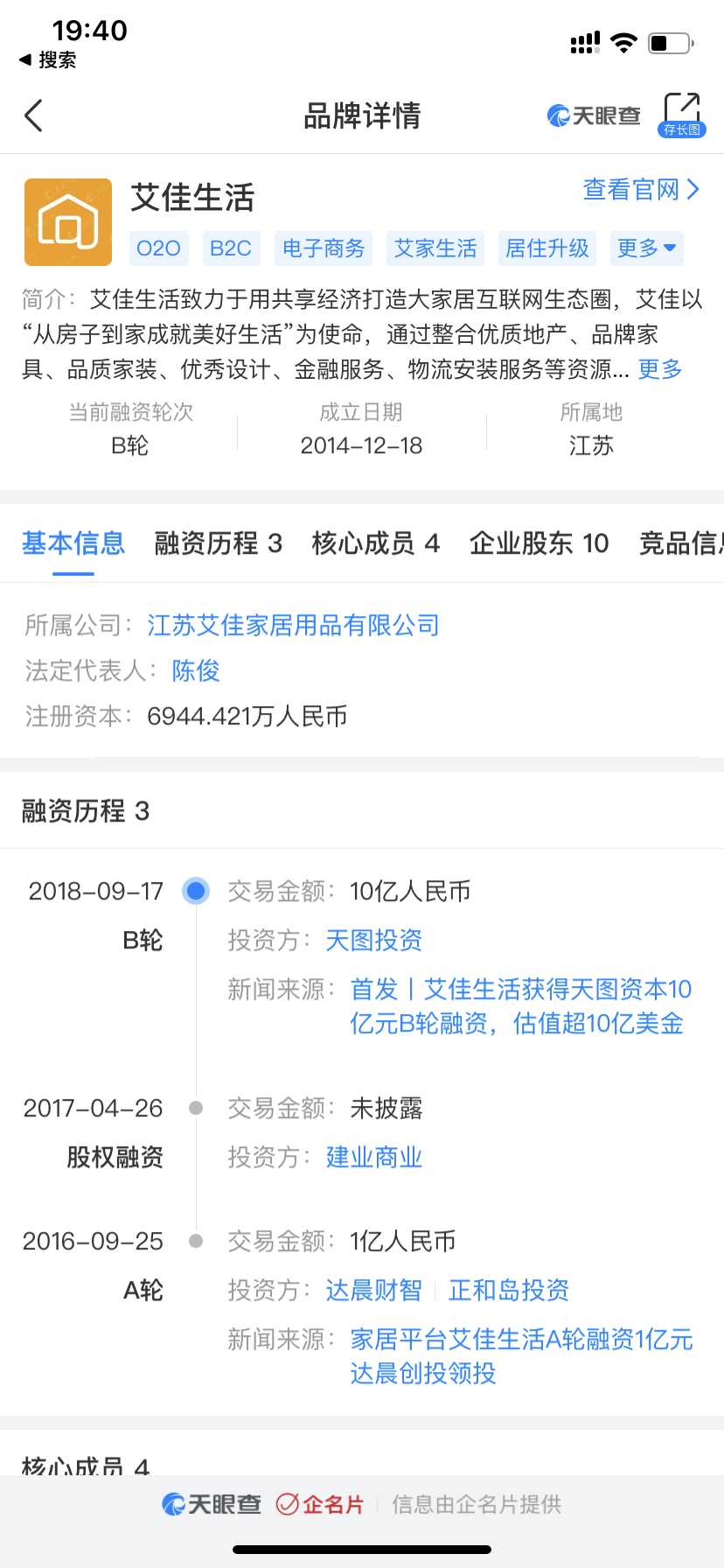Viewport: 724px width, 1568px height.
Task: Select the B2C tag chip
Action: (x=231, y=248)
